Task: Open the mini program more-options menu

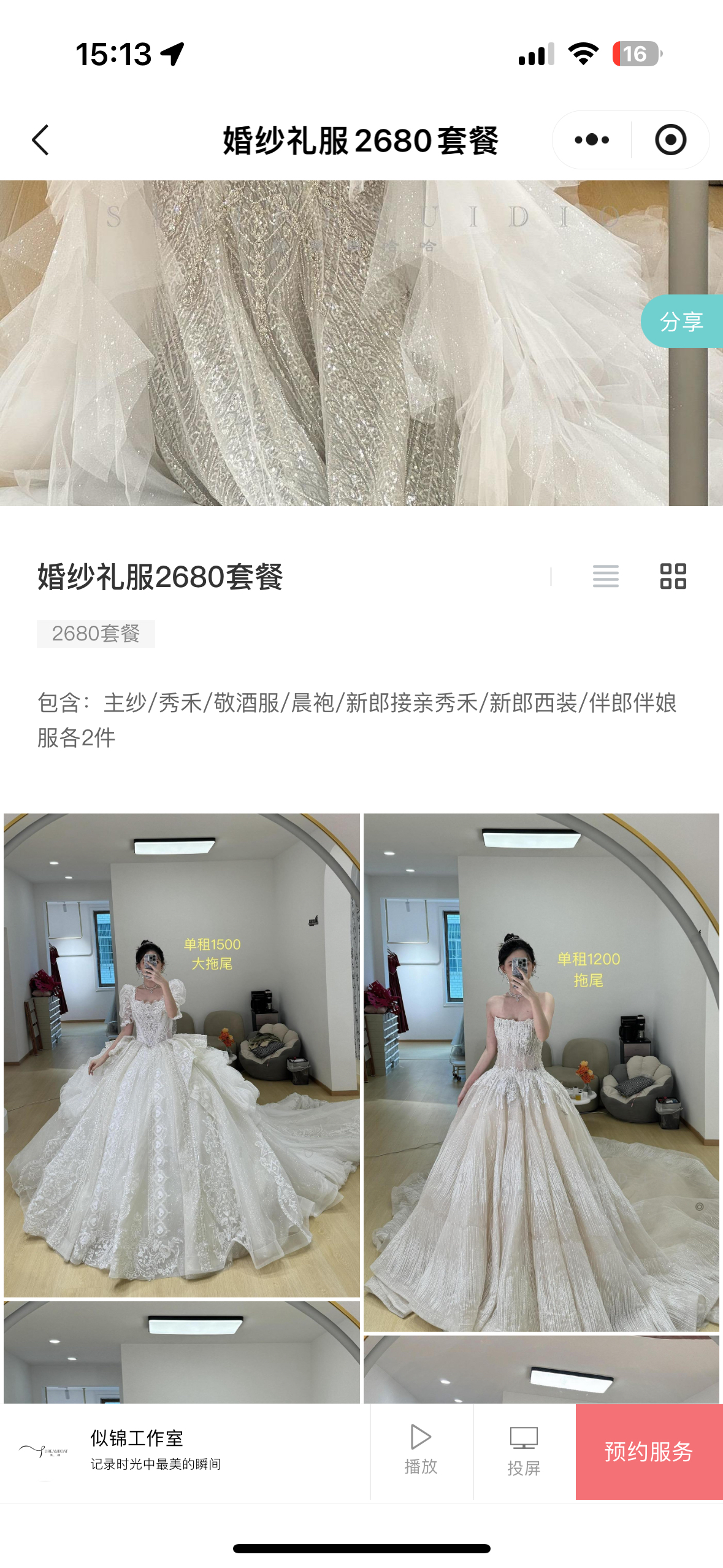Action: point(592,140)
